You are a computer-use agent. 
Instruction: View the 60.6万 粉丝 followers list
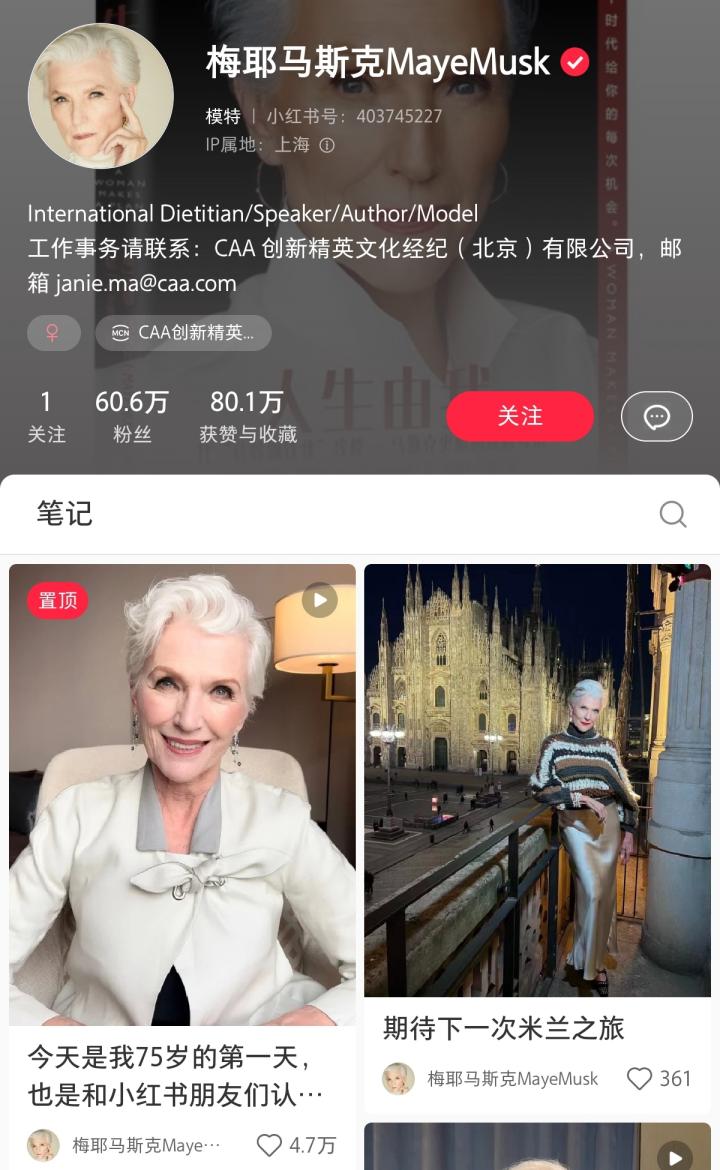[x=132, y=416]
